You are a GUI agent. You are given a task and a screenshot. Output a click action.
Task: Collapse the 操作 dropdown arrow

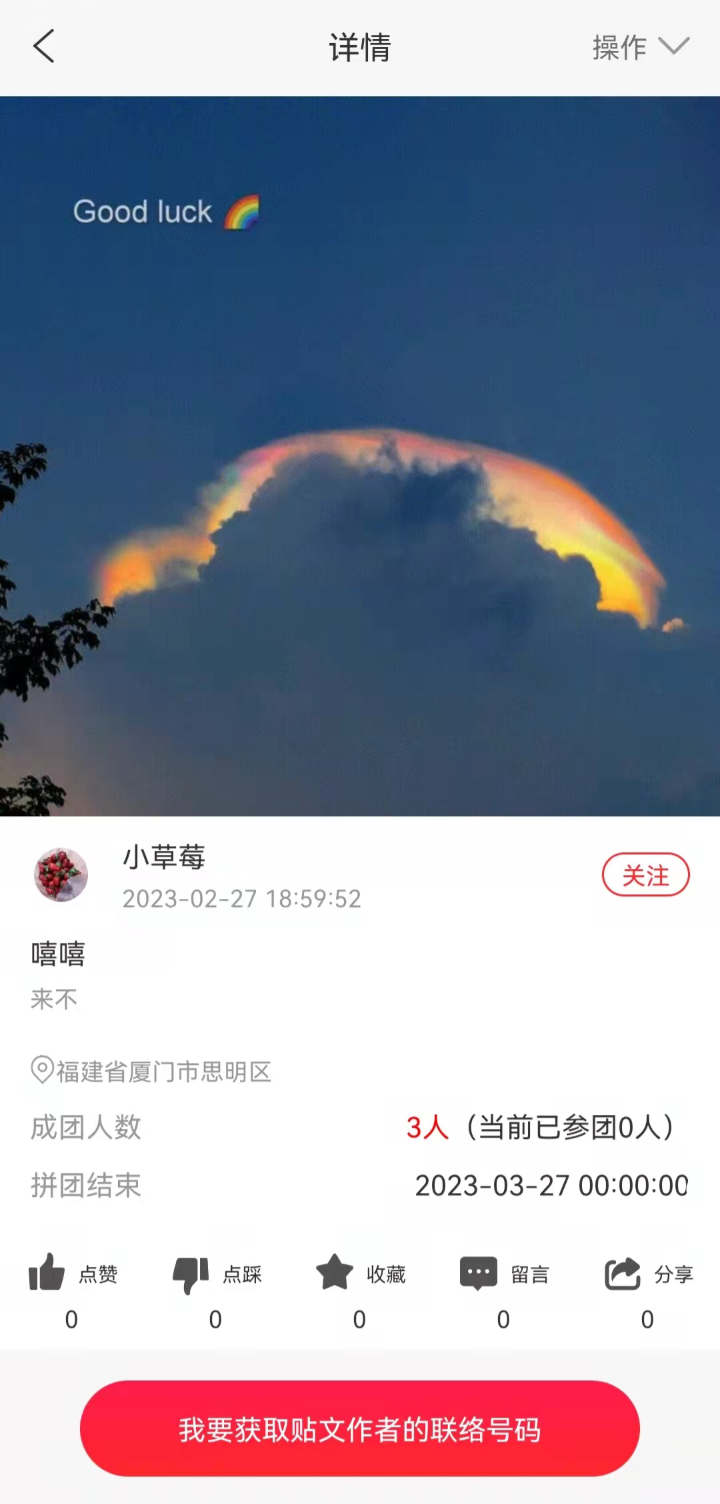676,46
